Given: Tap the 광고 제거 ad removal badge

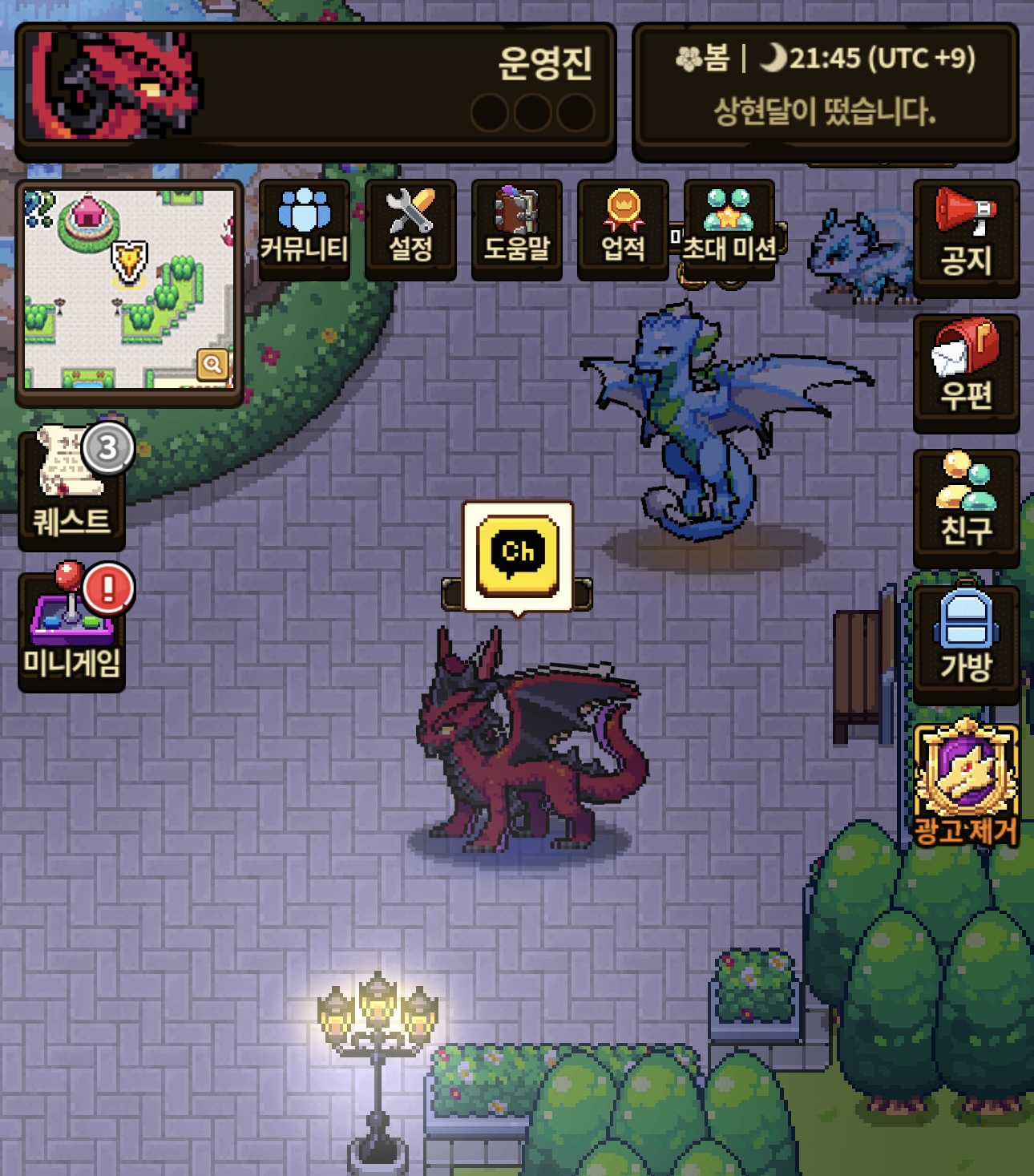Looking at the screenshot, I should 966,783.
